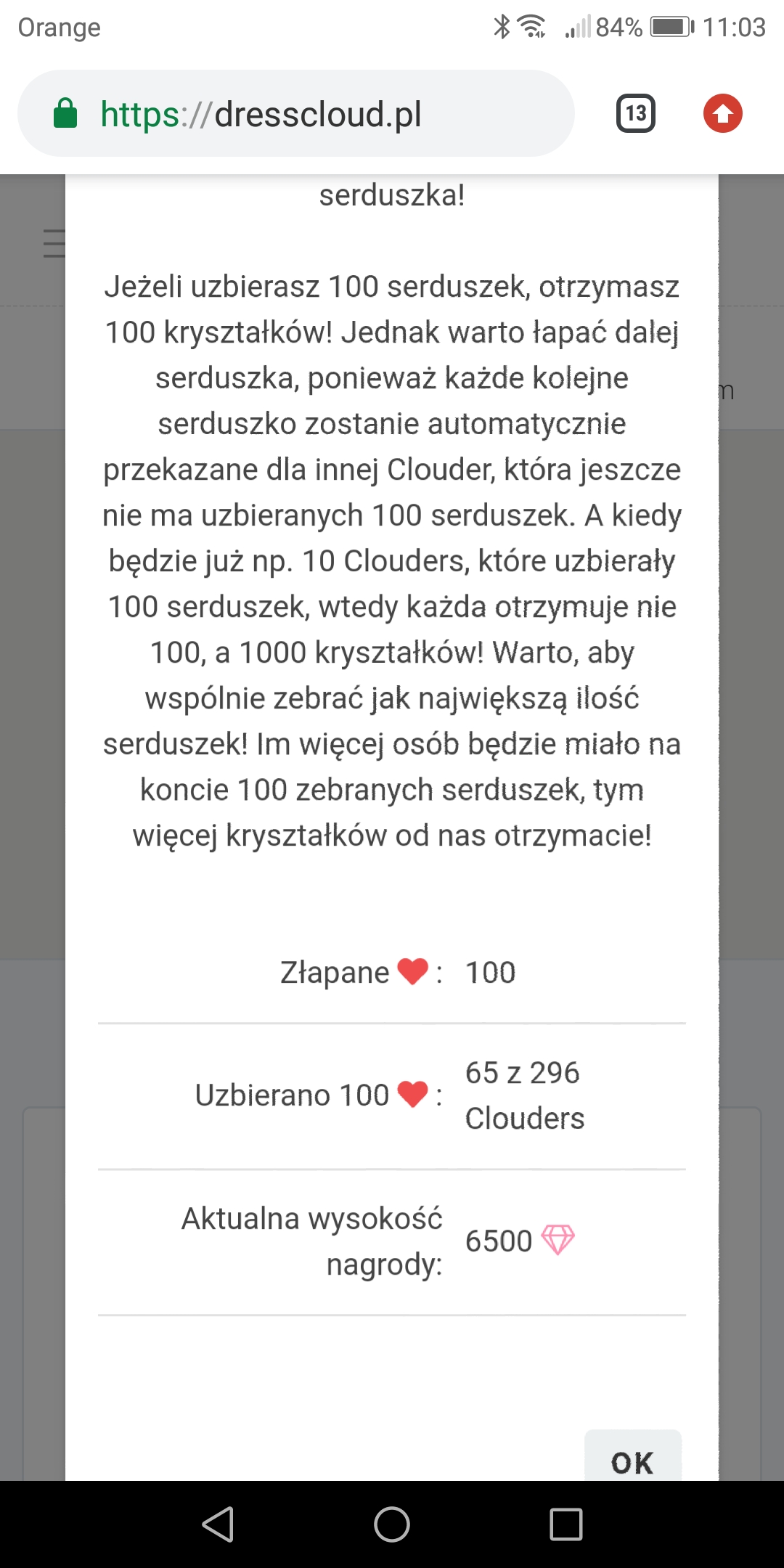Tap the dresscloud.pl address bar
The width and height of the screenshot is (784, 1568).
coord(290,113)
